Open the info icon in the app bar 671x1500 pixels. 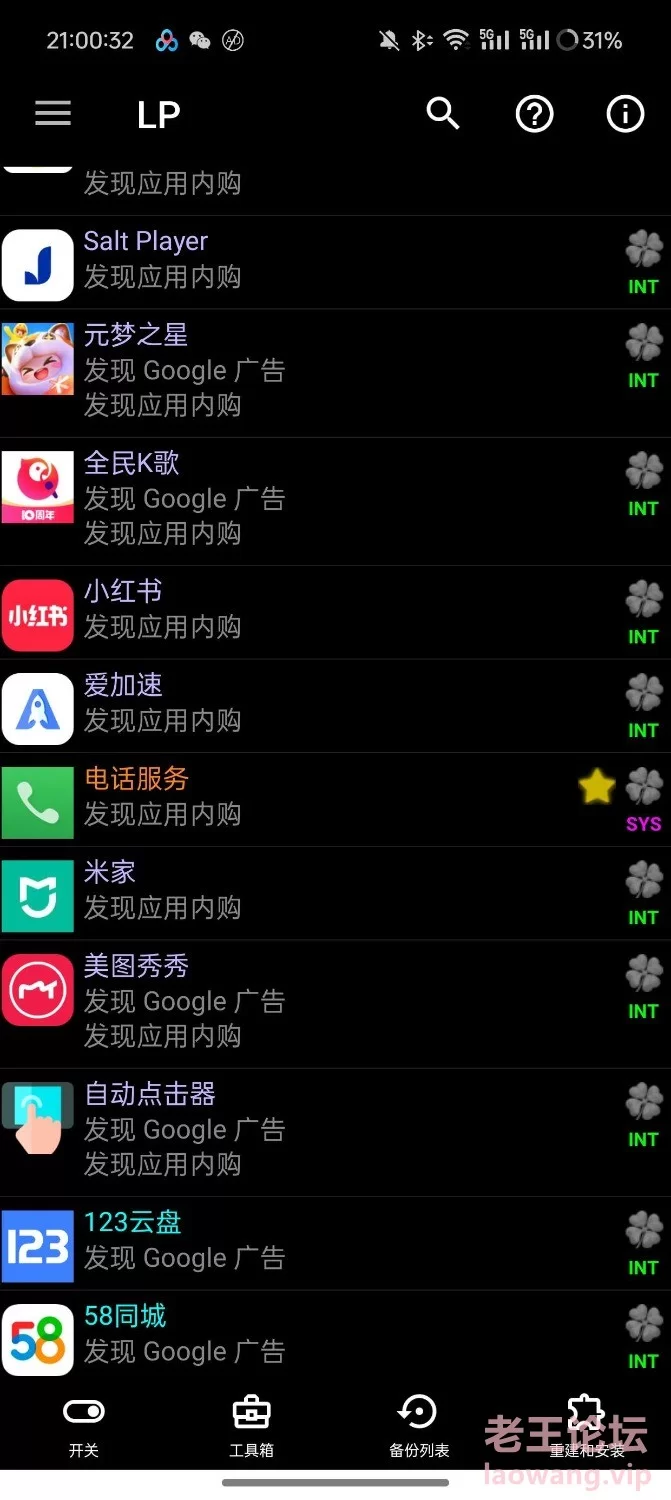pyautogui.click(x=626, y=114)
